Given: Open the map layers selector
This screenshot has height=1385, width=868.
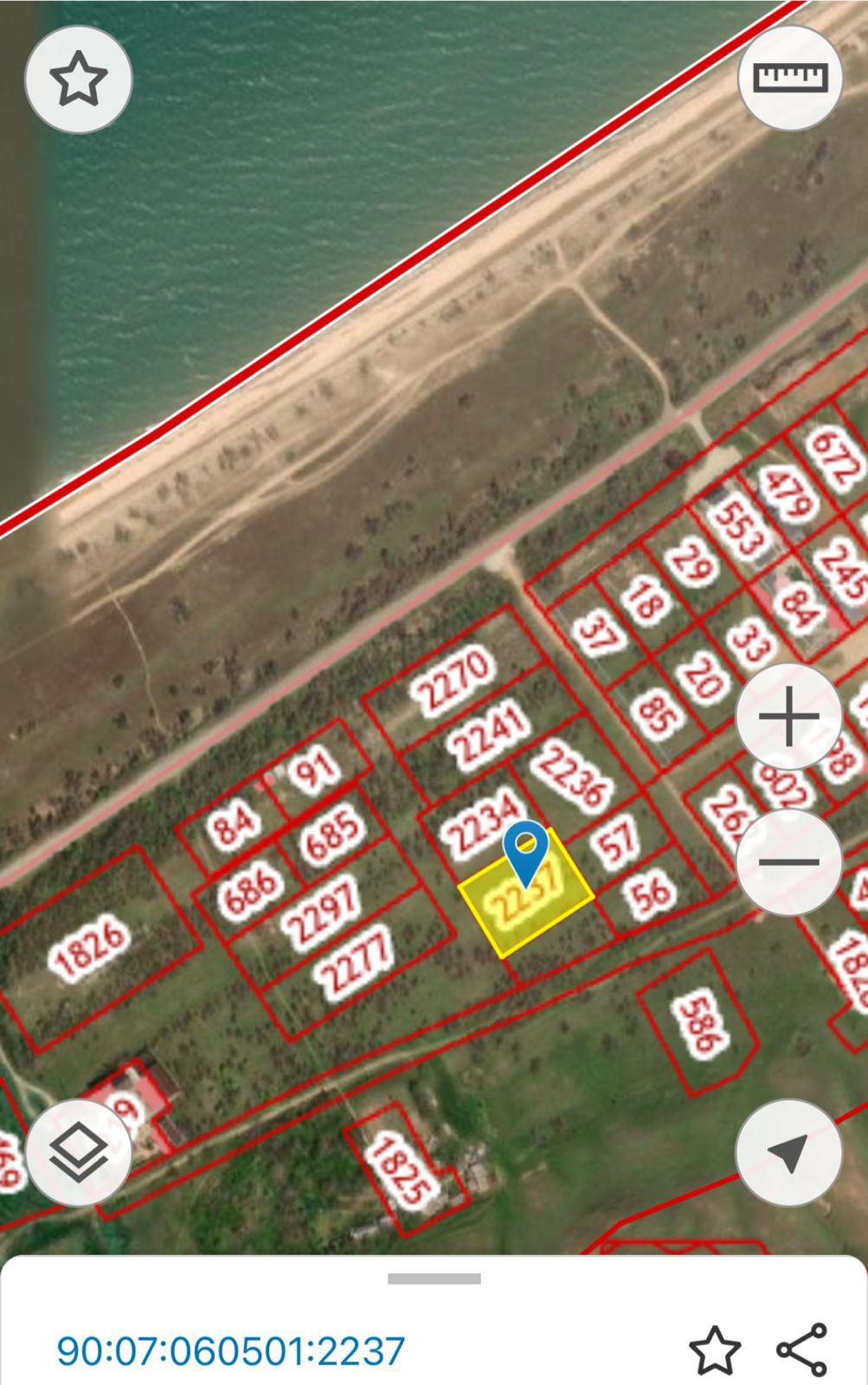Looking at the screenshot, I should click(x=78, y=1153).
